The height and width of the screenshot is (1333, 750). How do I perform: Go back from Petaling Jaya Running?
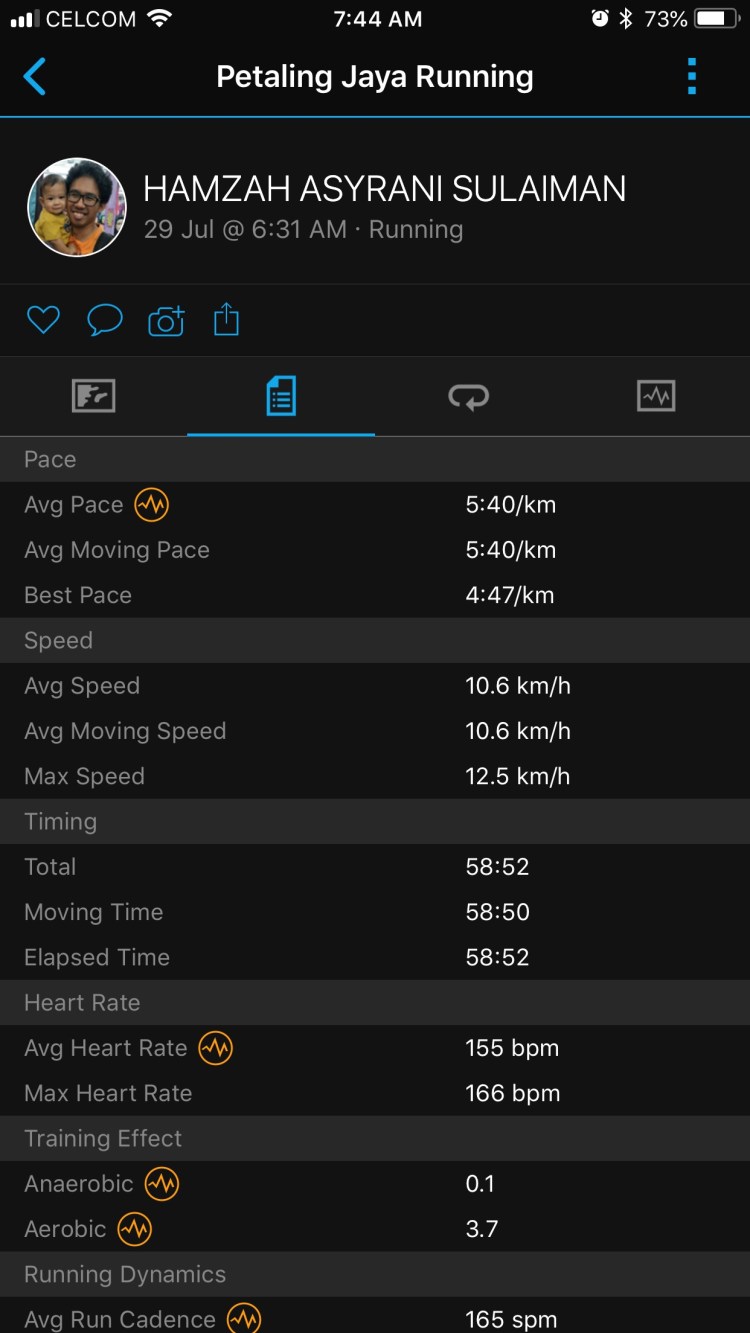click(x=35, y=77)
